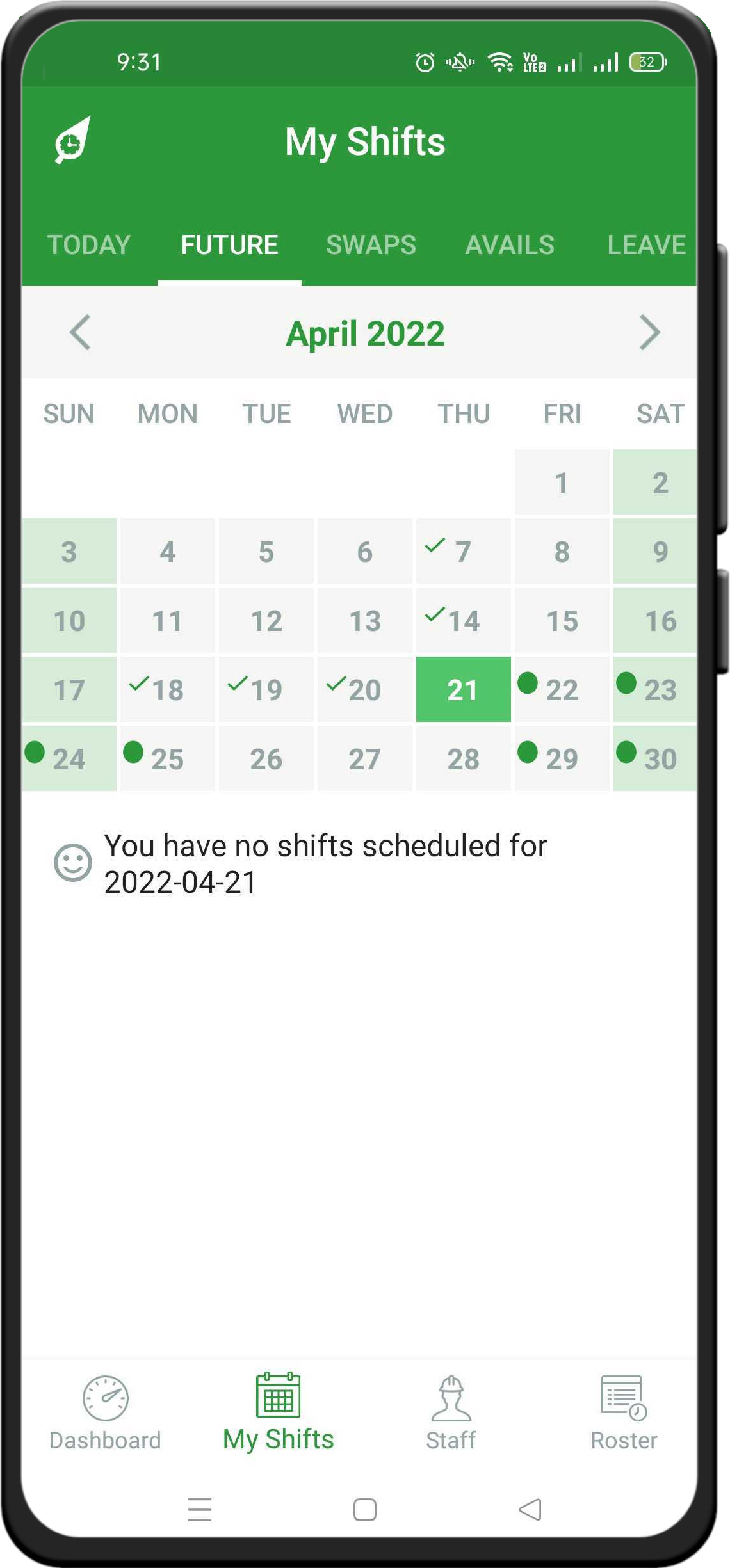Go to the LEAVE tab
730x1568 pixels.
tap(646, 245)
